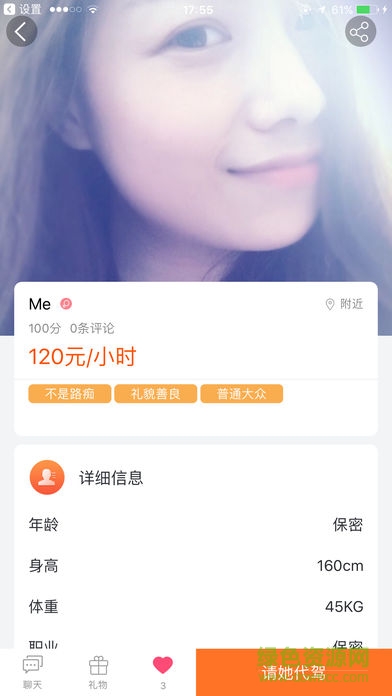Image resolution: width=392 pixels, height=696 pixels.
Task: Share this profile
Action: [x=360, y=32]
